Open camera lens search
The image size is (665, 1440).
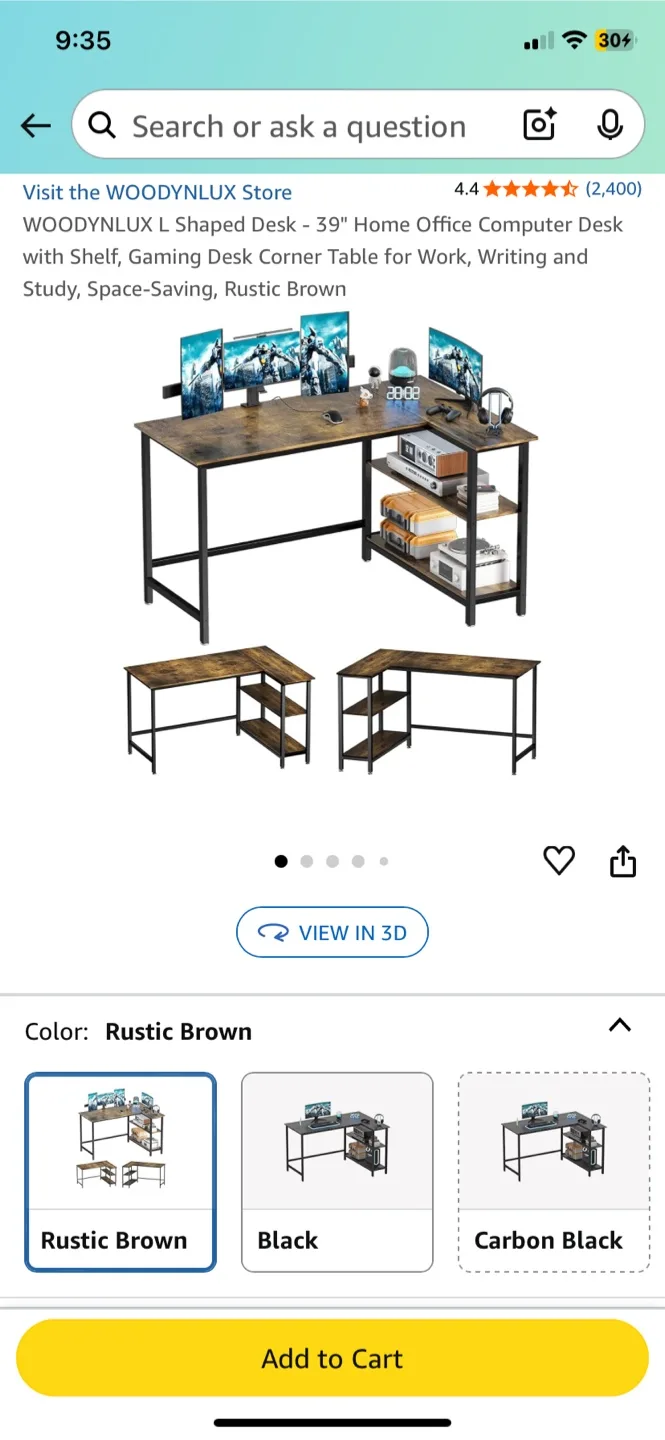(540, 125)
